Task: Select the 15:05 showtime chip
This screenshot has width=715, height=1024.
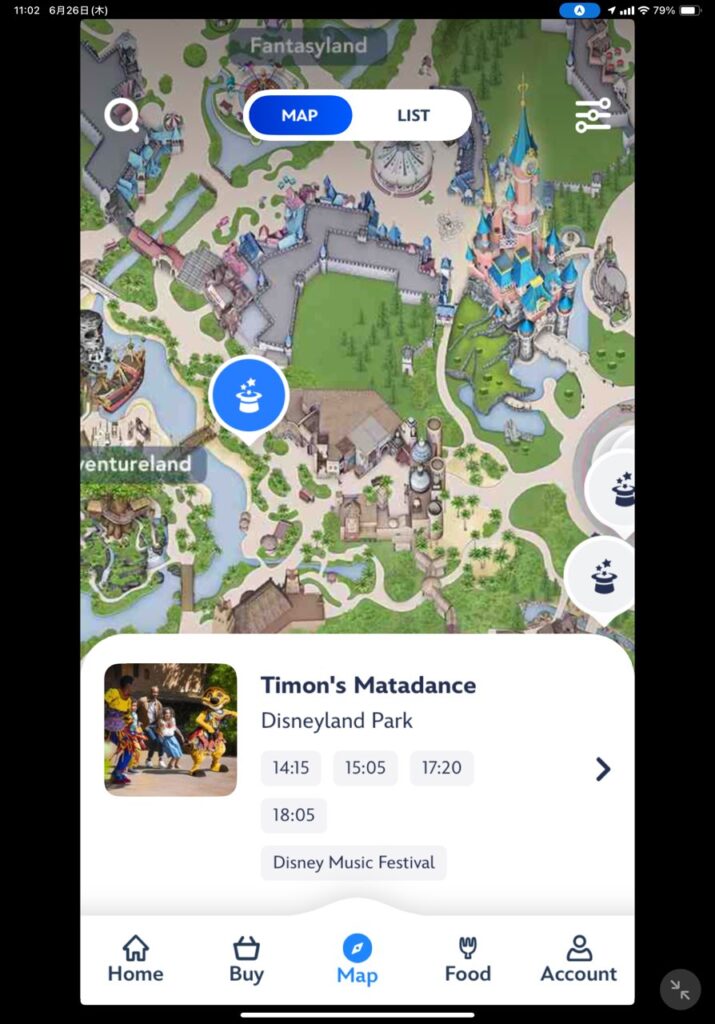Action: pos(365,768)
